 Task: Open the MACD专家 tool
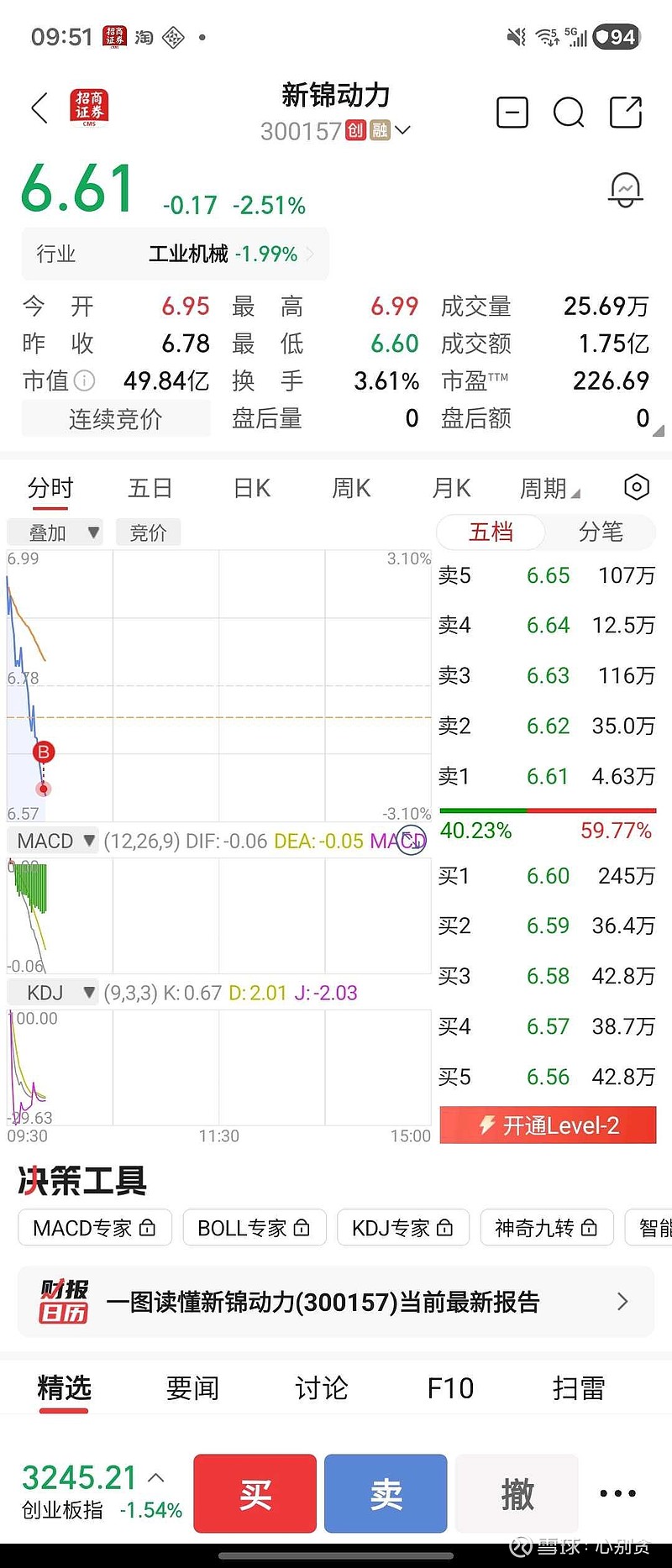tap(94, 1228)
